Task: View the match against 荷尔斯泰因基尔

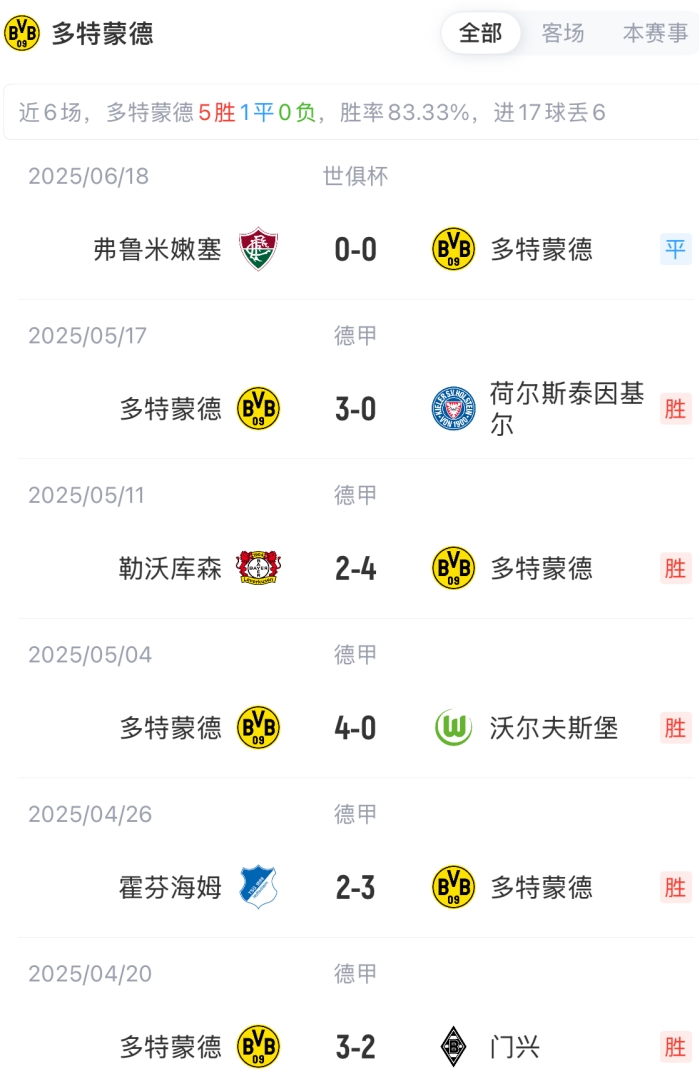Action: coord(355,409)
